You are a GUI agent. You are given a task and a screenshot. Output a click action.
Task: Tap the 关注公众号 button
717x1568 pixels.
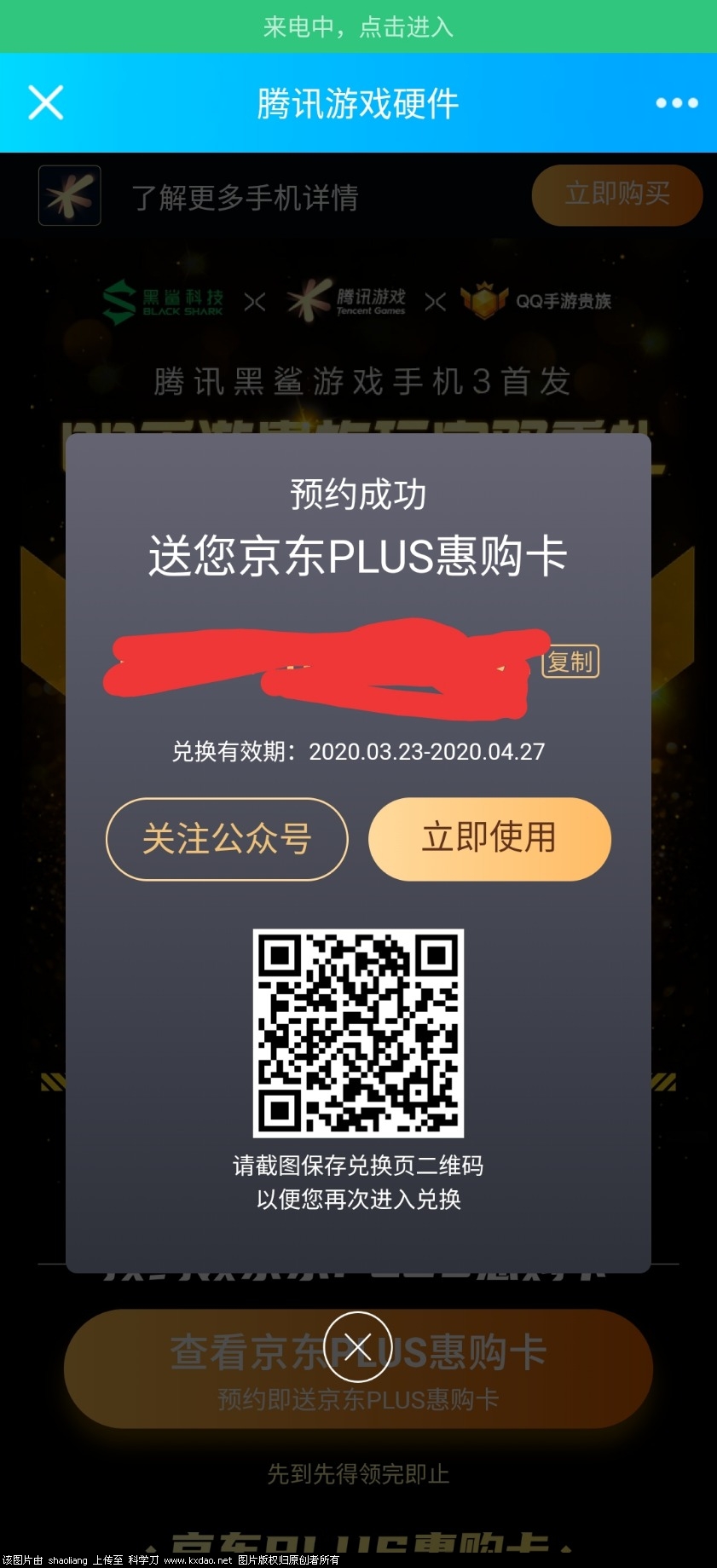[227, 839]
